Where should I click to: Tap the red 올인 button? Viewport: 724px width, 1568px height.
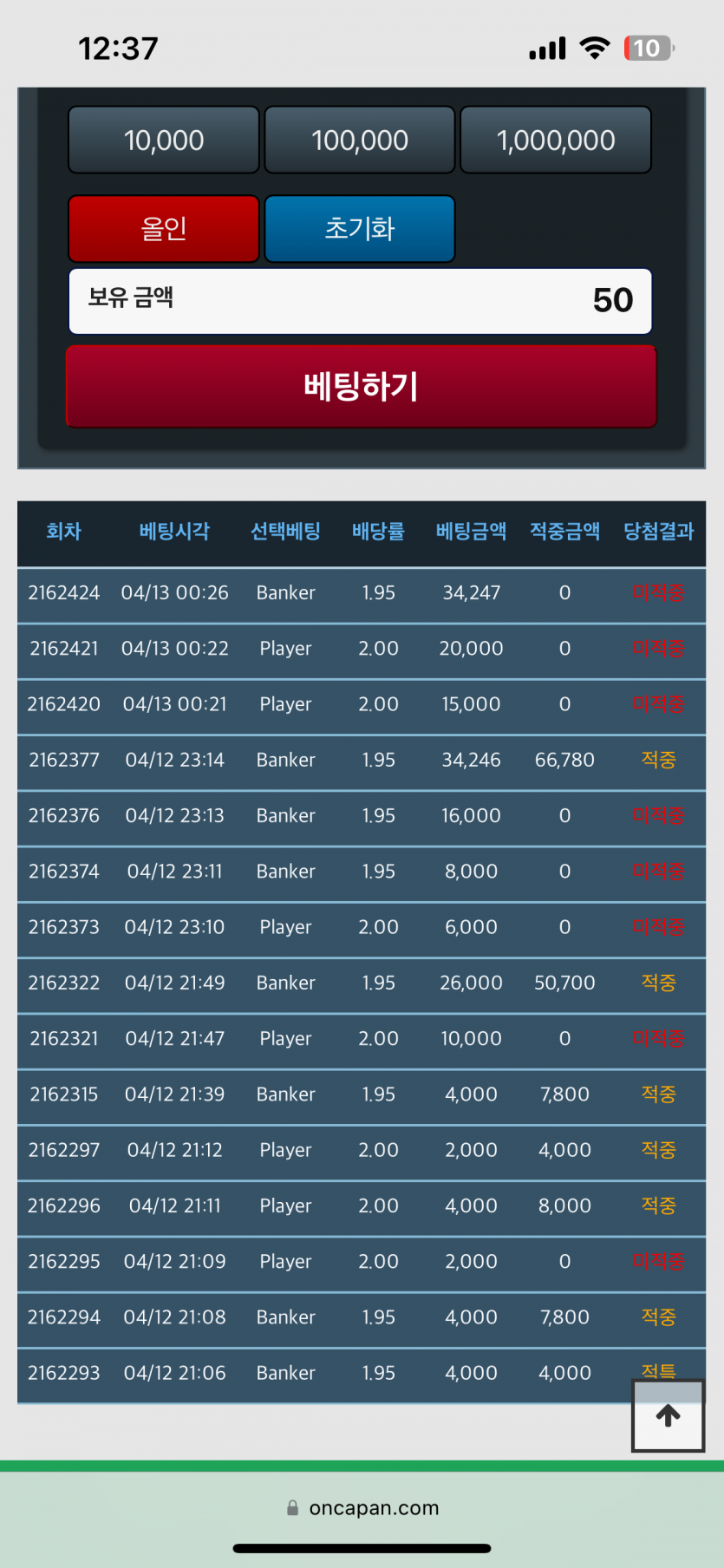click(x=164, y=229)
